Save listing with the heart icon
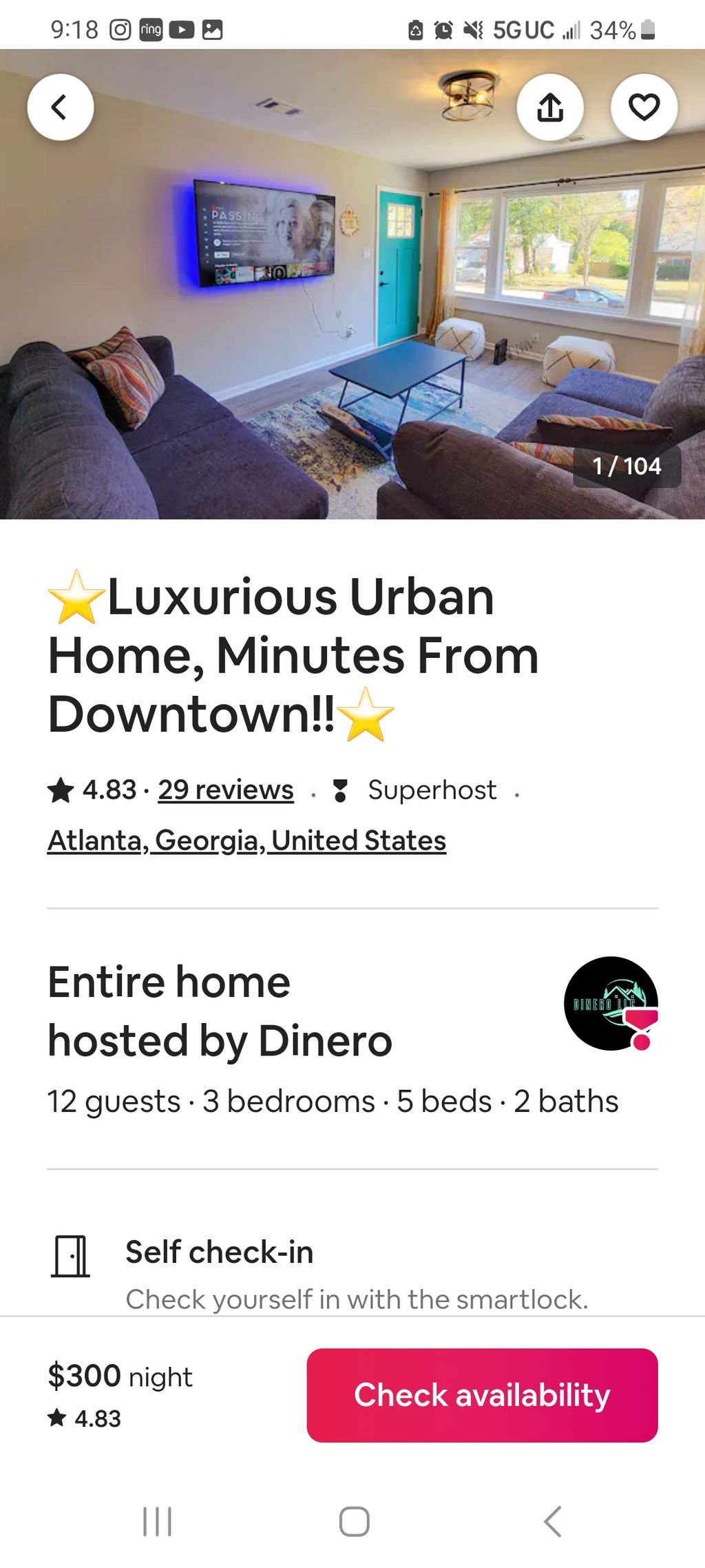The height and width of the screenshot is (1568, 705). click(x=644, y=107)
